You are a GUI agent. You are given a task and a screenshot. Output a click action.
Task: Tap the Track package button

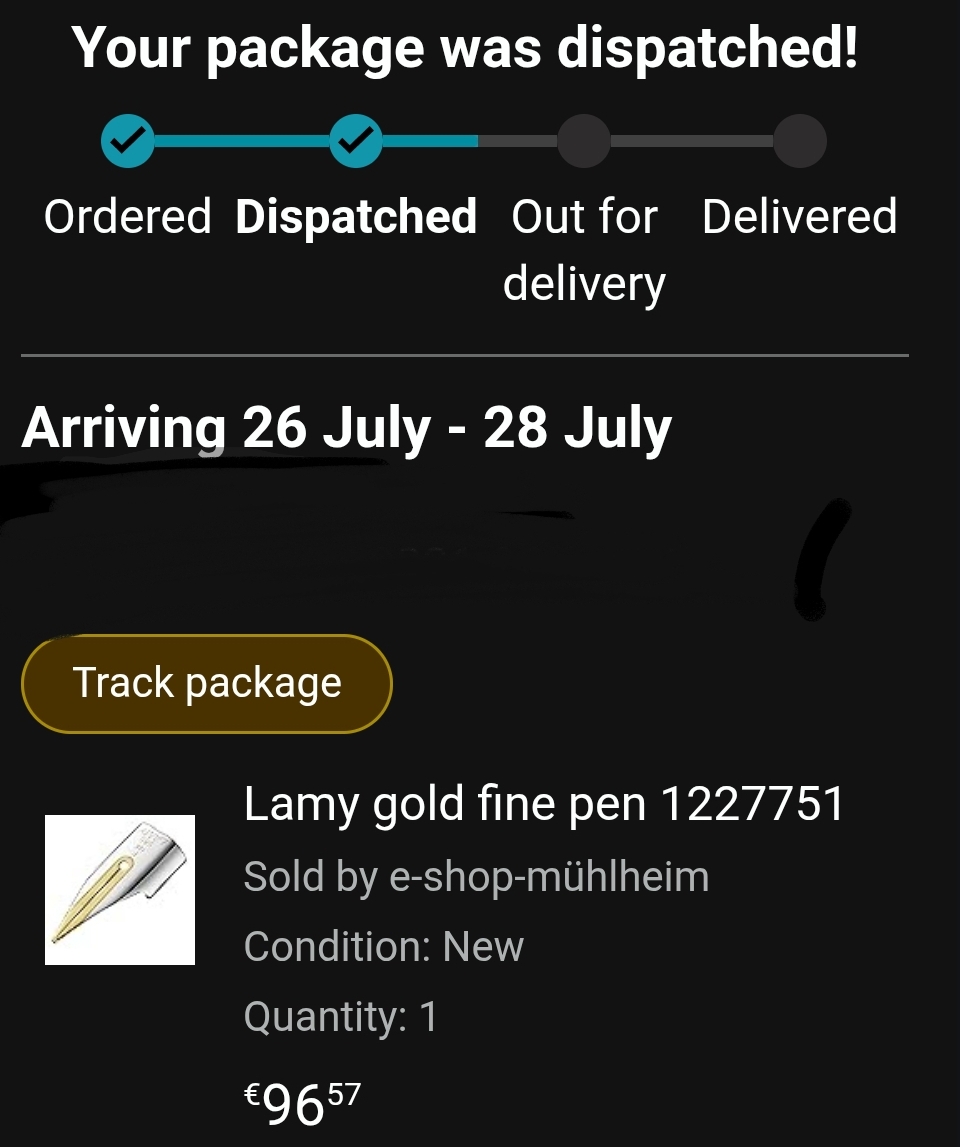pos(207,684)
